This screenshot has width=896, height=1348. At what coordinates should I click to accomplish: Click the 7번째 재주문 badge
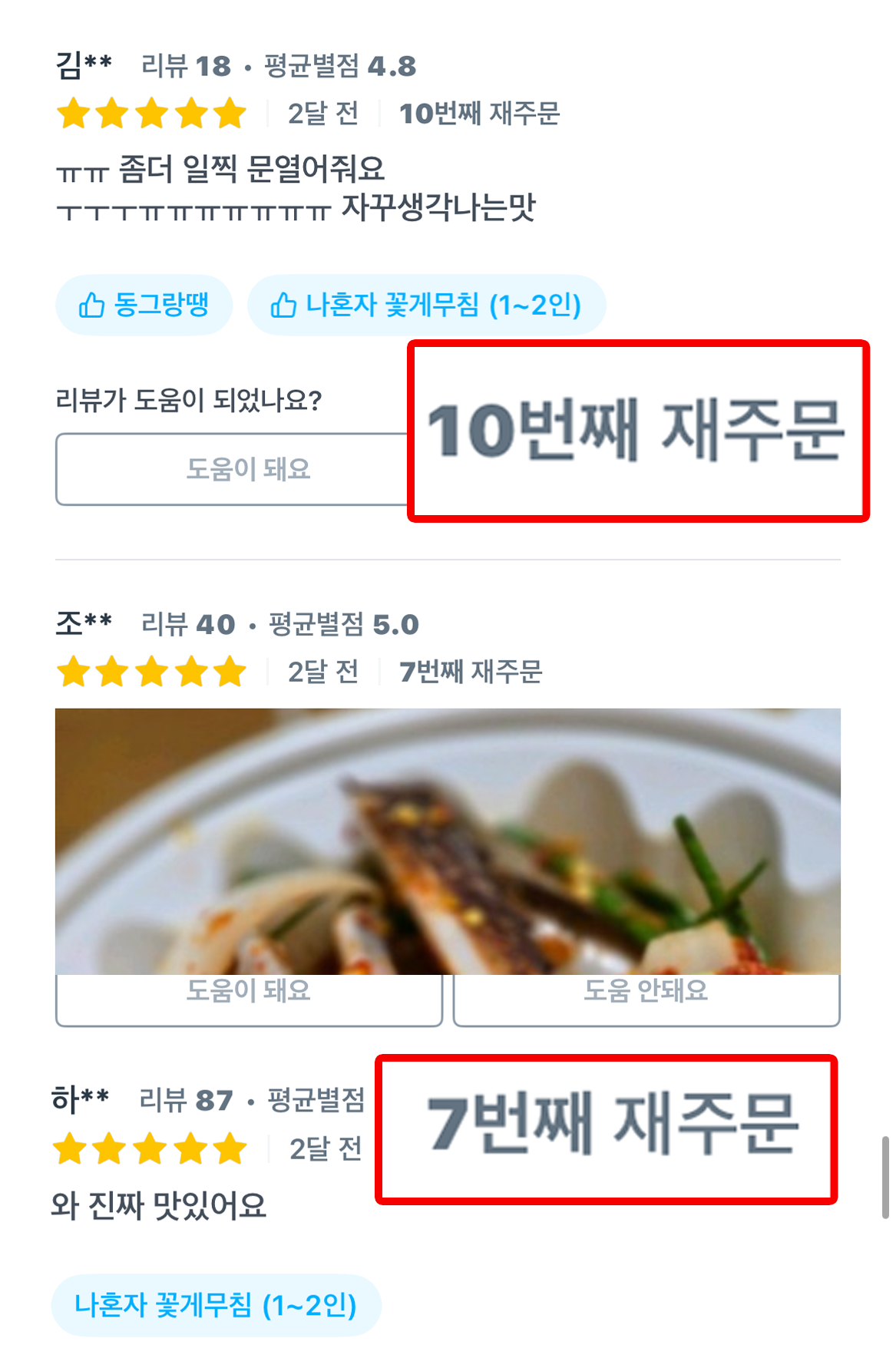(471, 671)
